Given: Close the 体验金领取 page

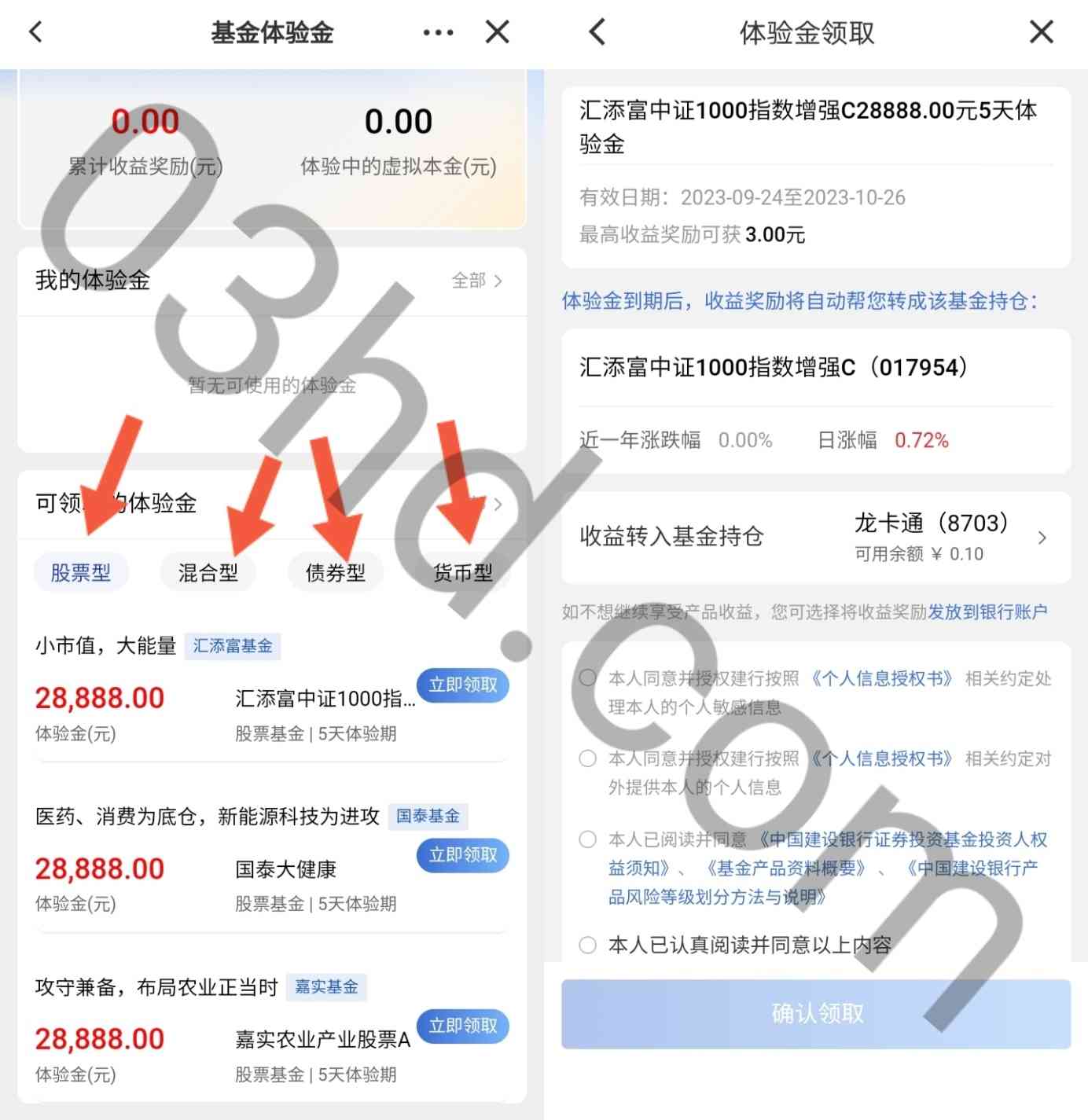Looking at the screenshot, I should coord(1042,32).
